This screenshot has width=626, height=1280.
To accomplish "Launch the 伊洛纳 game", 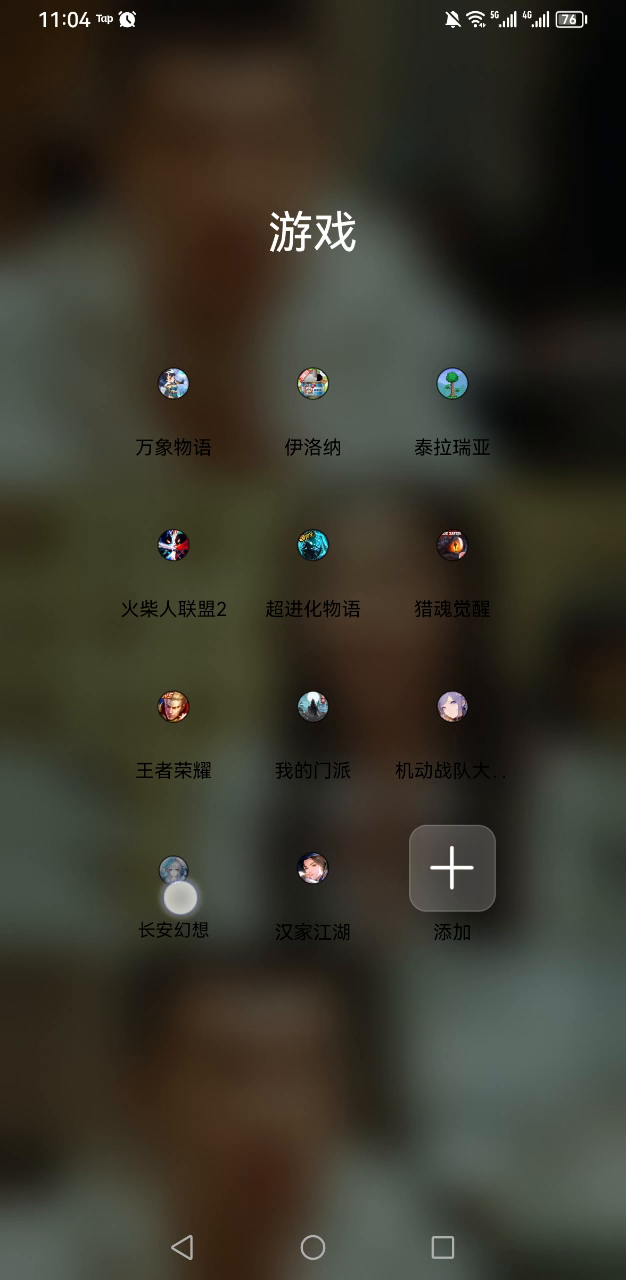I will (313, 384).
